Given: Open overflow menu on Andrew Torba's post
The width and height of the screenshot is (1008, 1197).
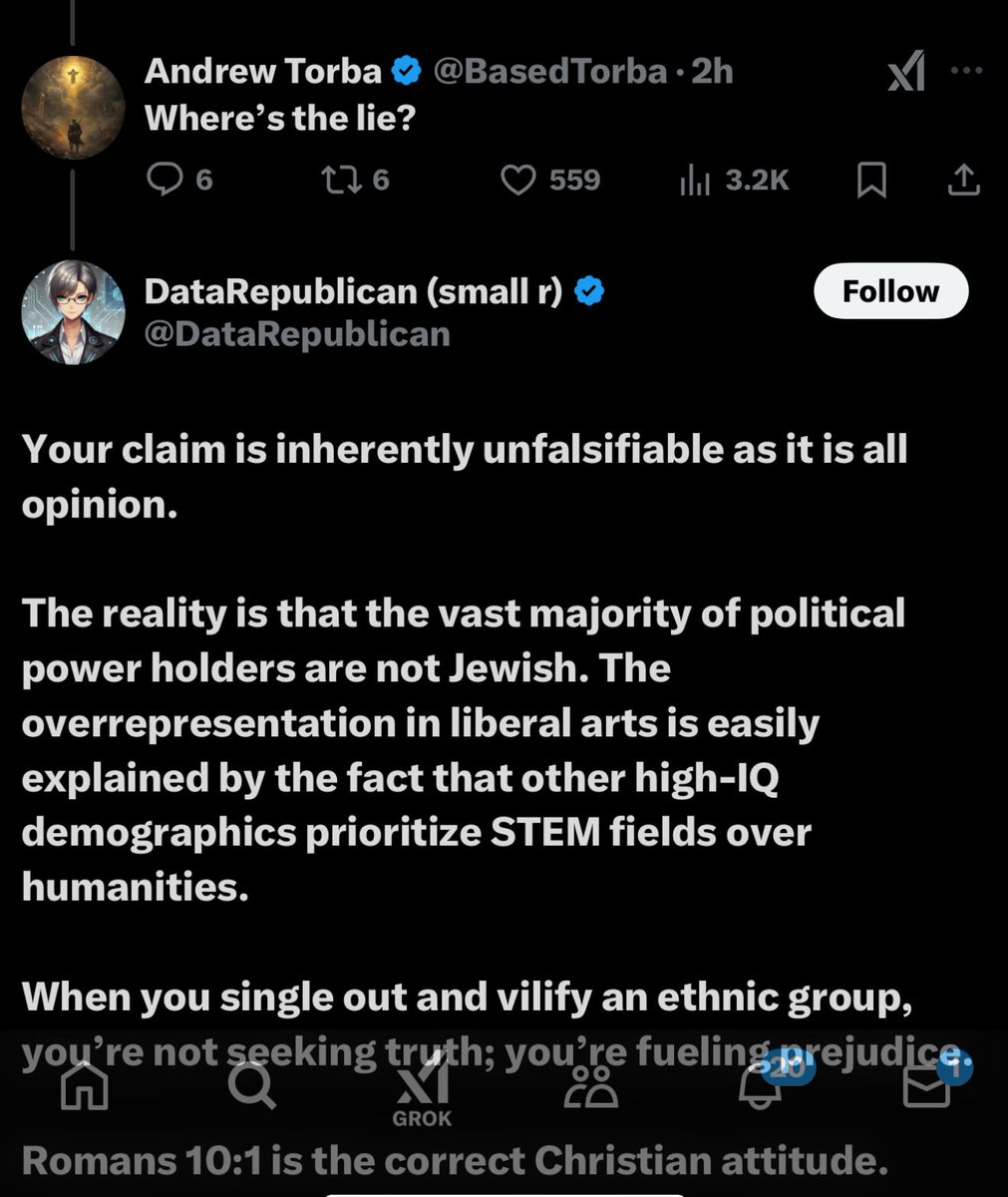Looking at the screenshot, I should [x=966, y=72].
